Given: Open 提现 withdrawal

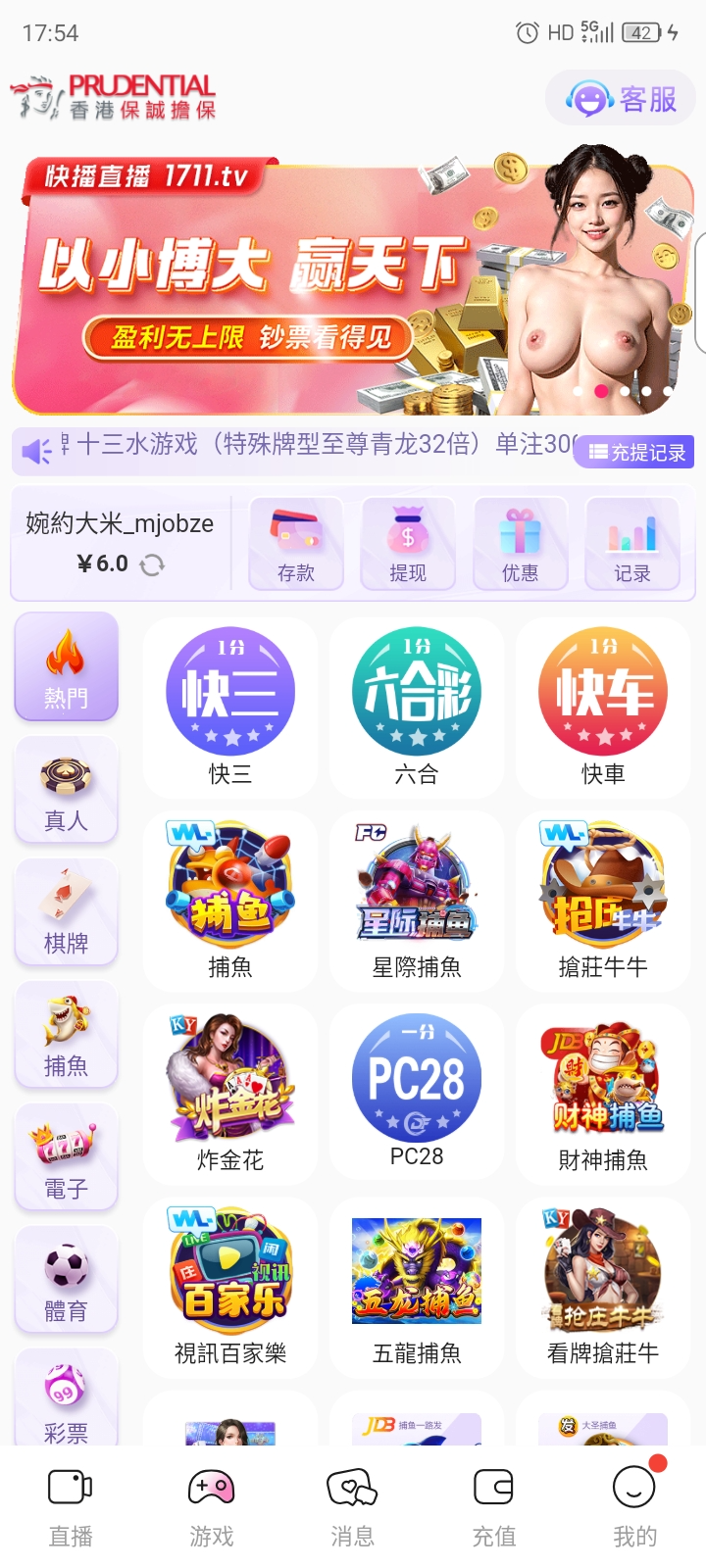Looking at the screenshot, I should pos(408,544).
